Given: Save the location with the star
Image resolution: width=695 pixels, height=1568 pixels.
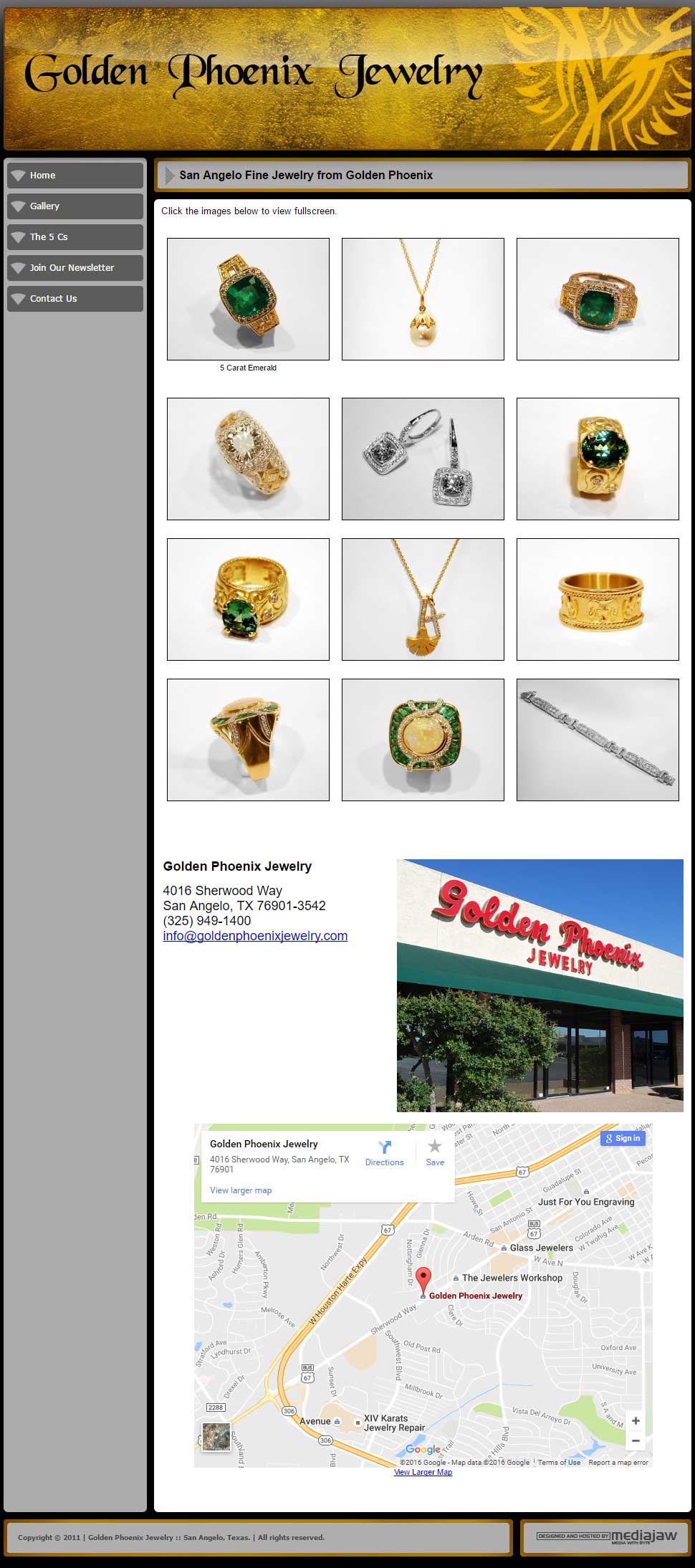Looking at the screenshot, I should click(435, 1153).
